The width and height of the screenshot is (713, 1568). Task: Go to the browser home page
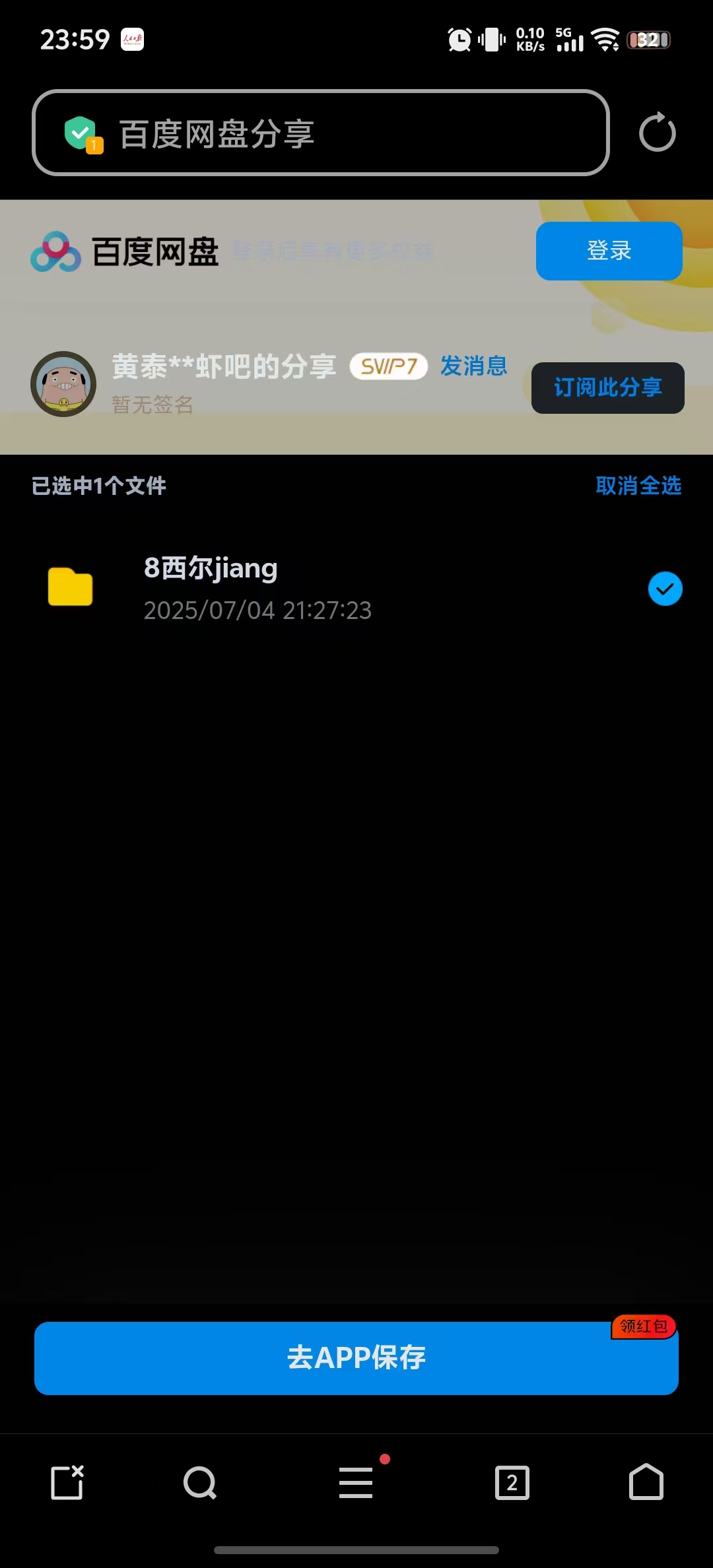[x=646, y=1482]
